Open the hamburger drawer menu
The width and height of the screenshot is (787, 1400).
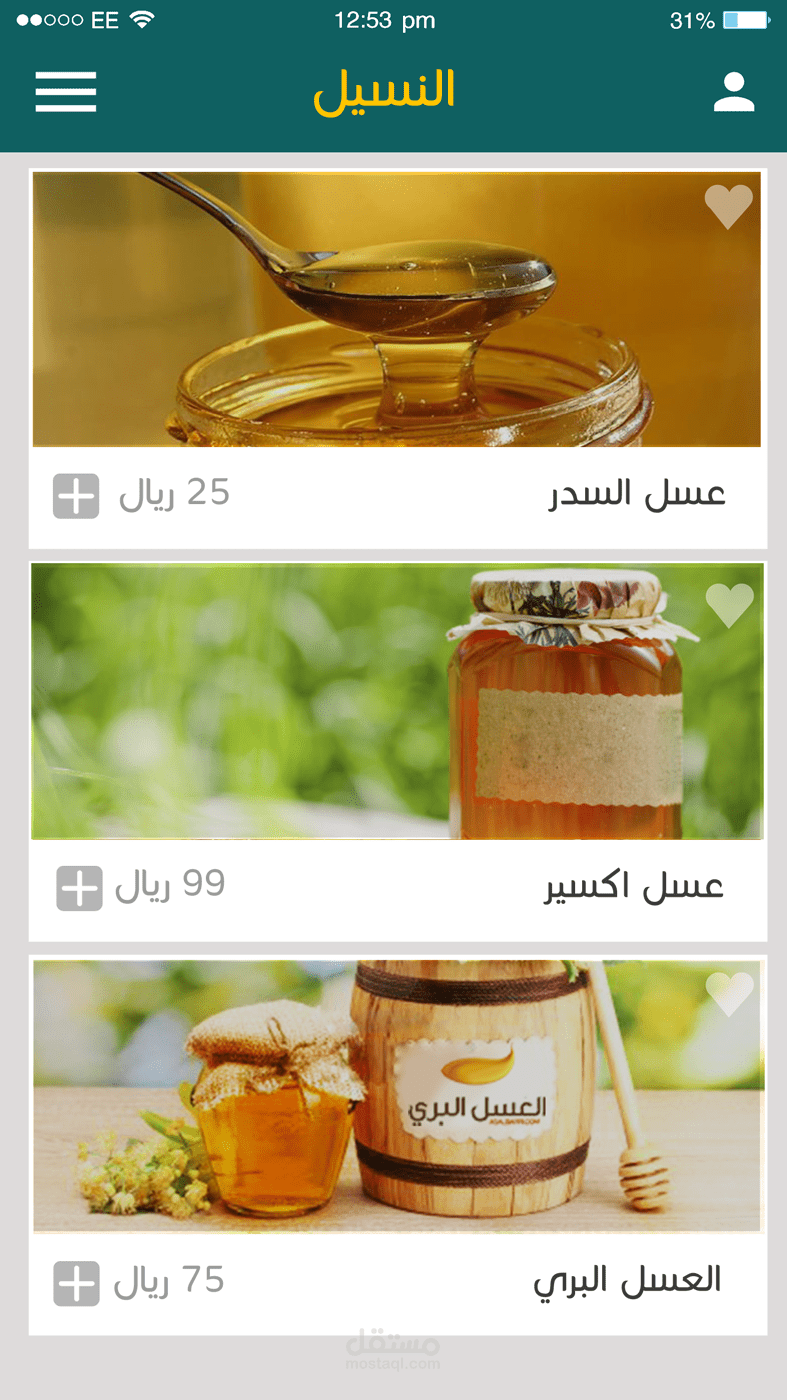(x=66, y=92)
